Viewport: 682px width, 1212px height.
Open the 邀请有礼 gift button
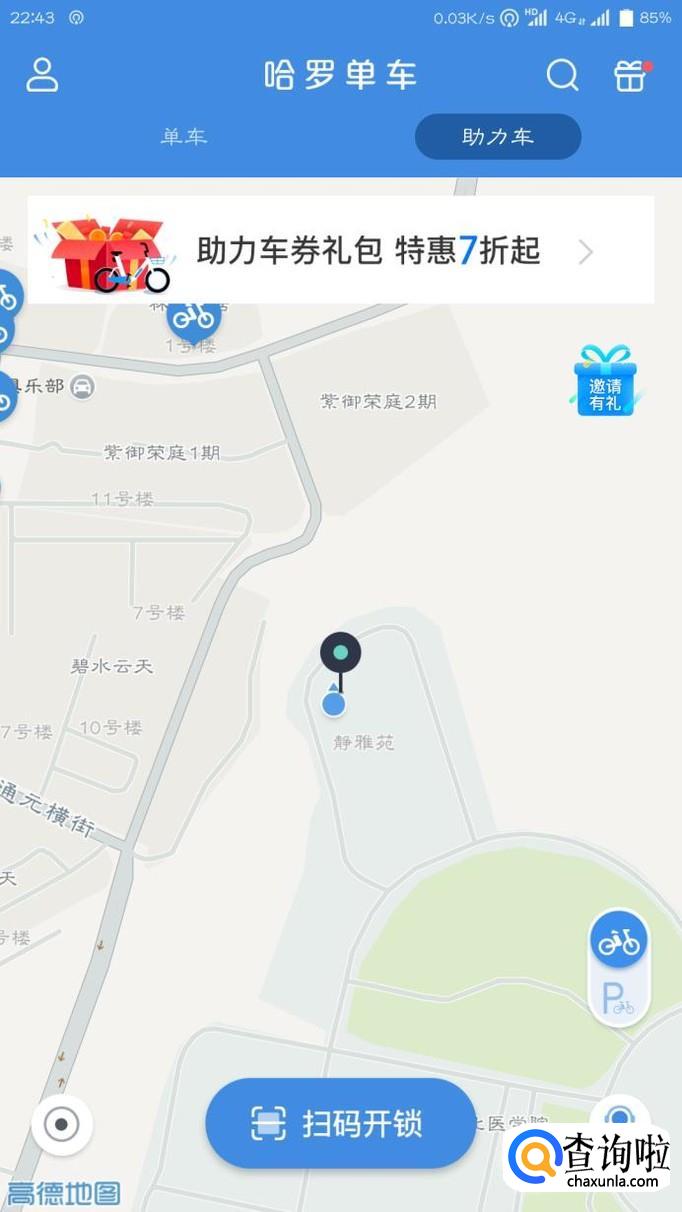point(605,381)
